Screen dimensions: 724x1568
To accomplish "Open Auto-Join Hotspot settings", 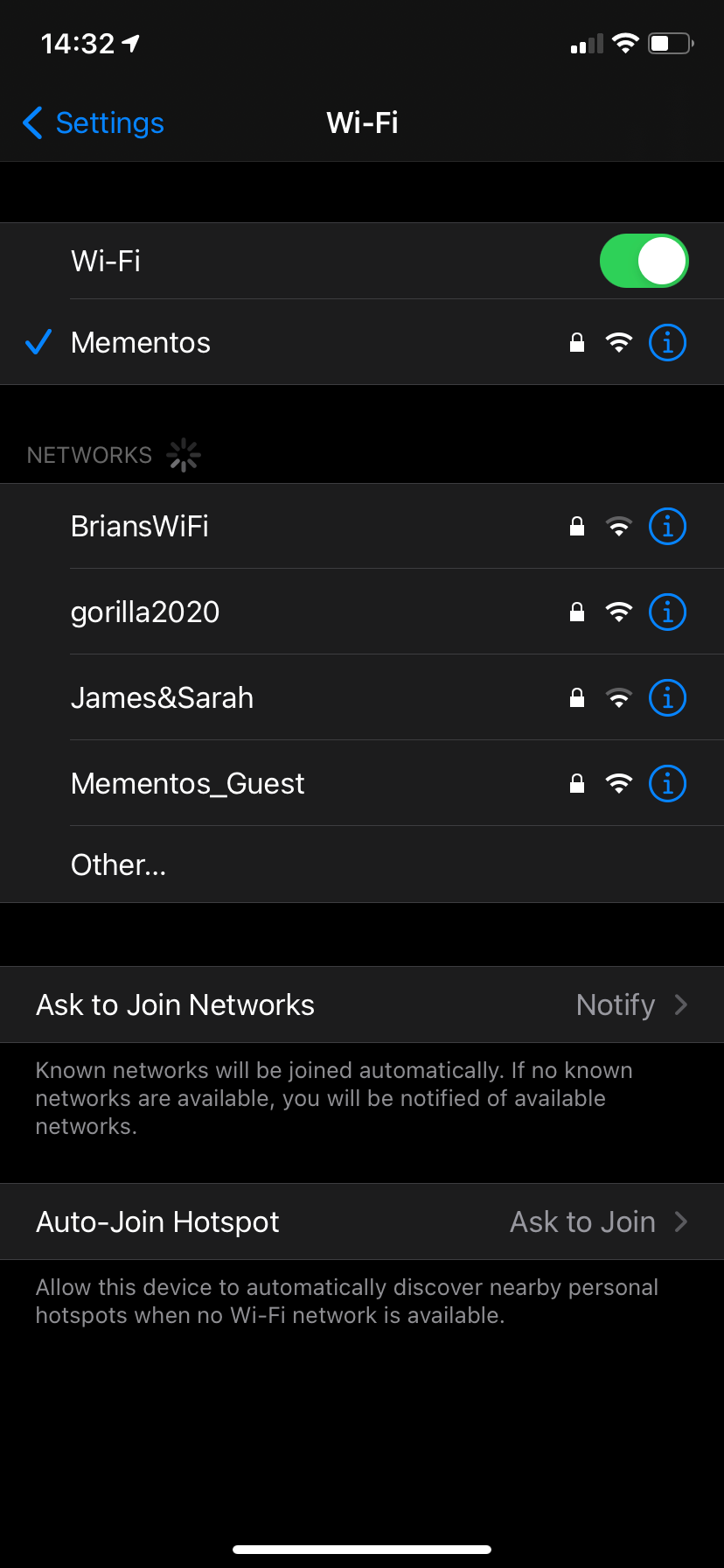I will 362,1221.
